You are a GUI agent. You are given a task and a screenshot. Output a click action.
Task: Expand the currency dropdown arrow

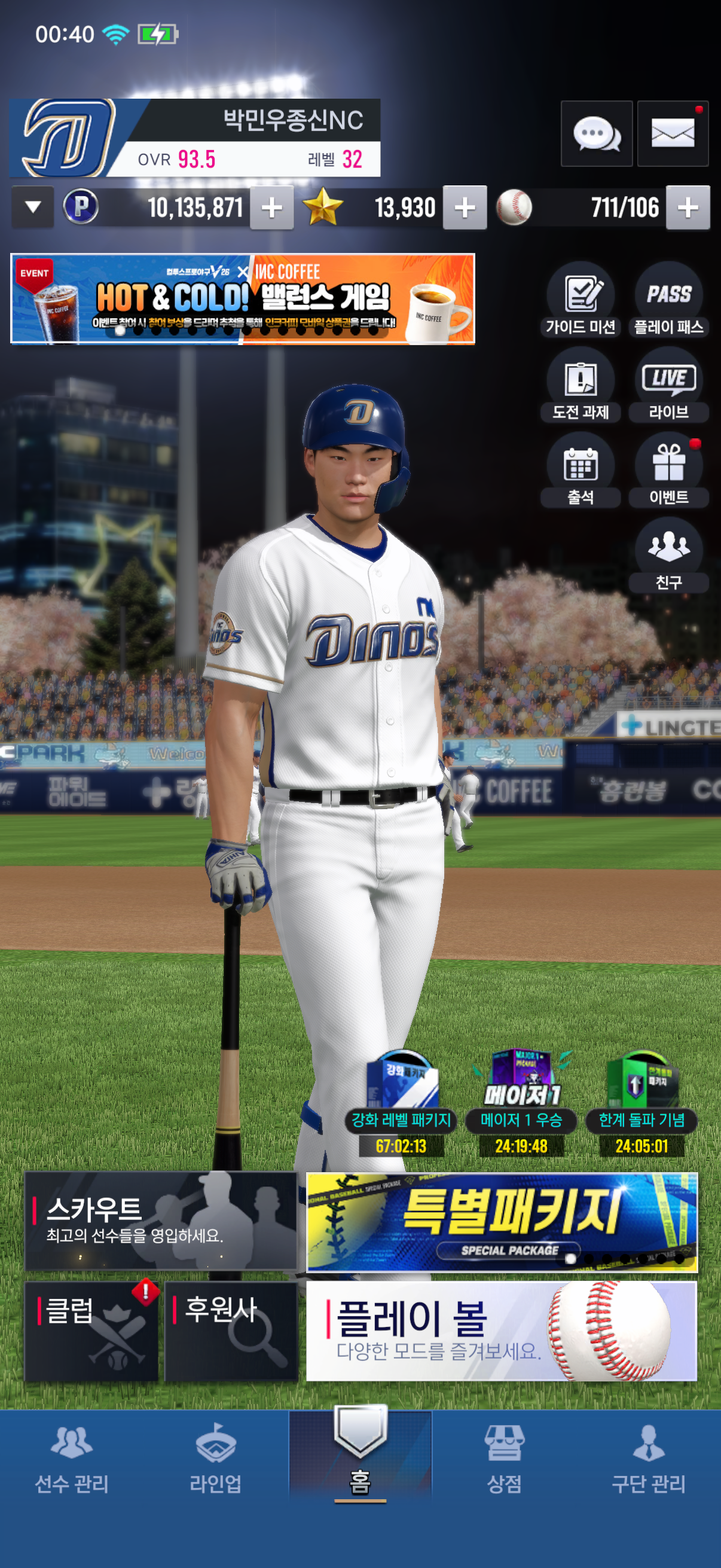(33, 208)
